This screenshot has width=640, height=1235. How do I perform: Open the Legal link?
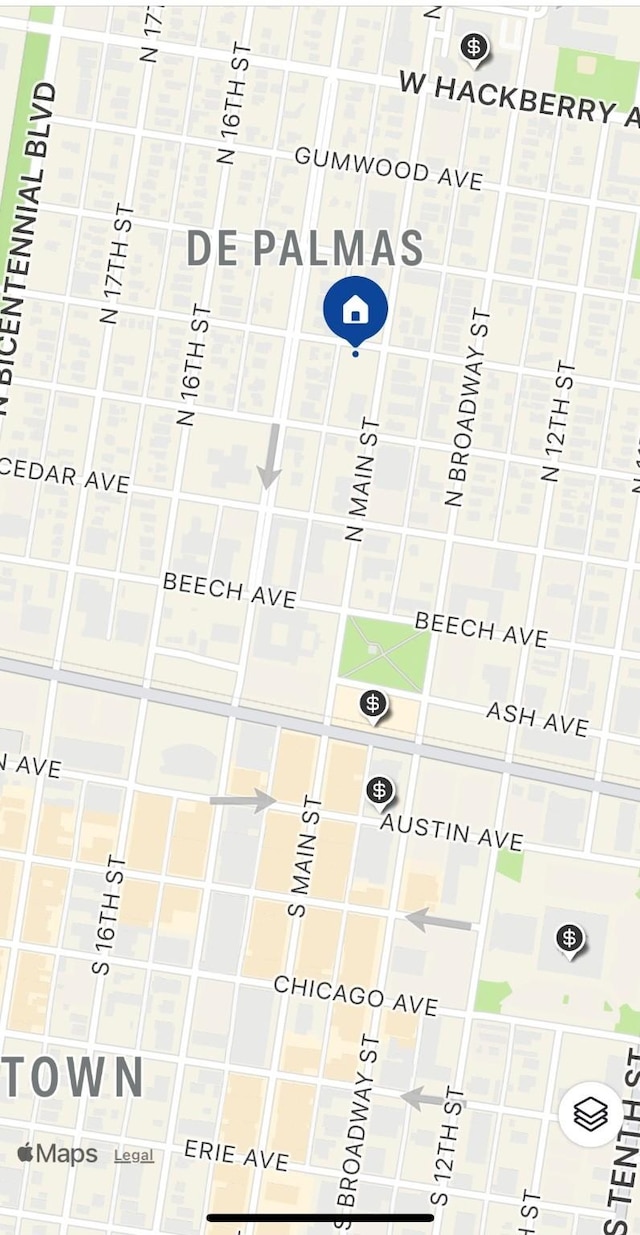pyautogui.click(x=133, y=1155)
